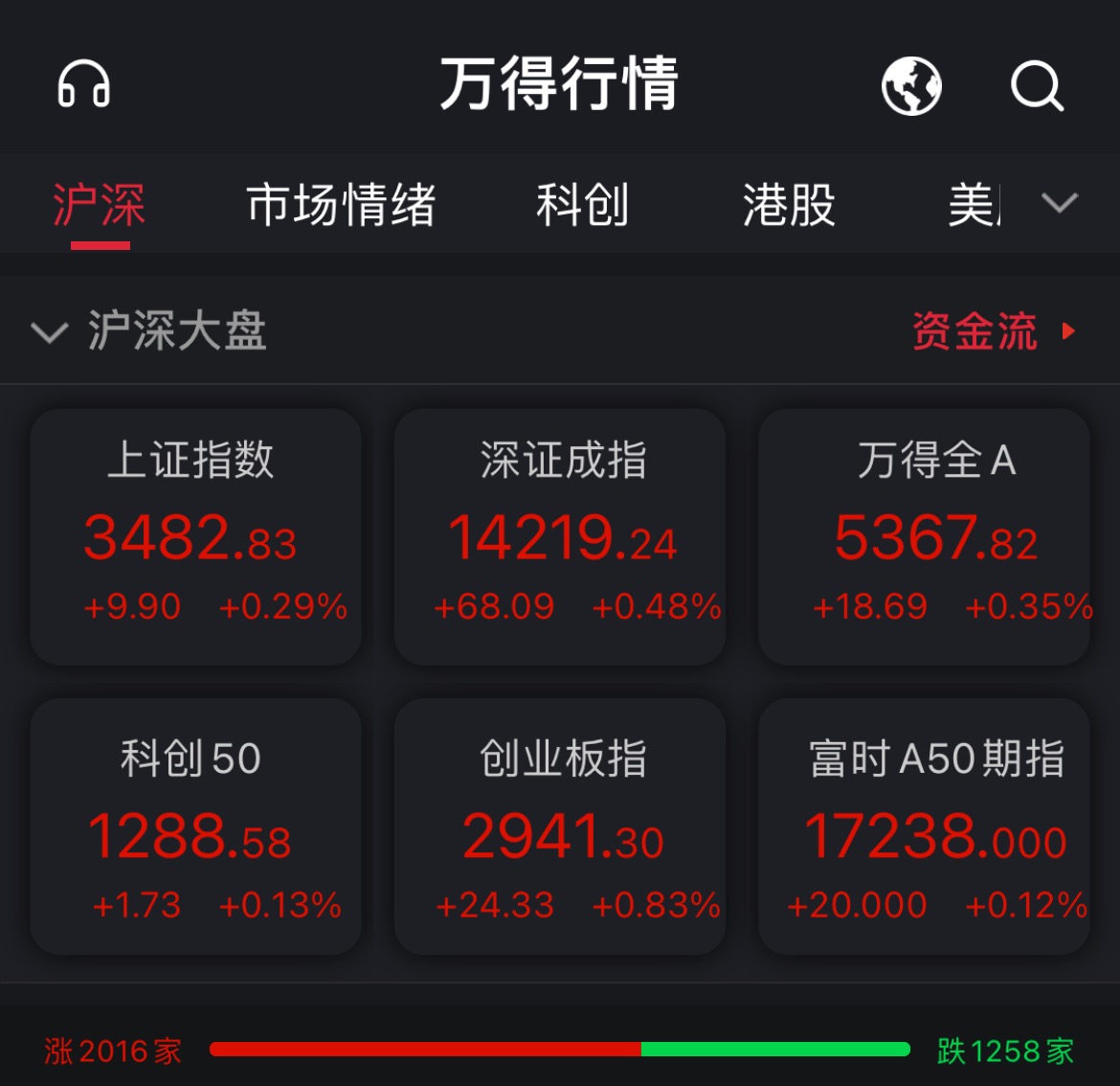Select the 沪深 tab

click(99, 205)
